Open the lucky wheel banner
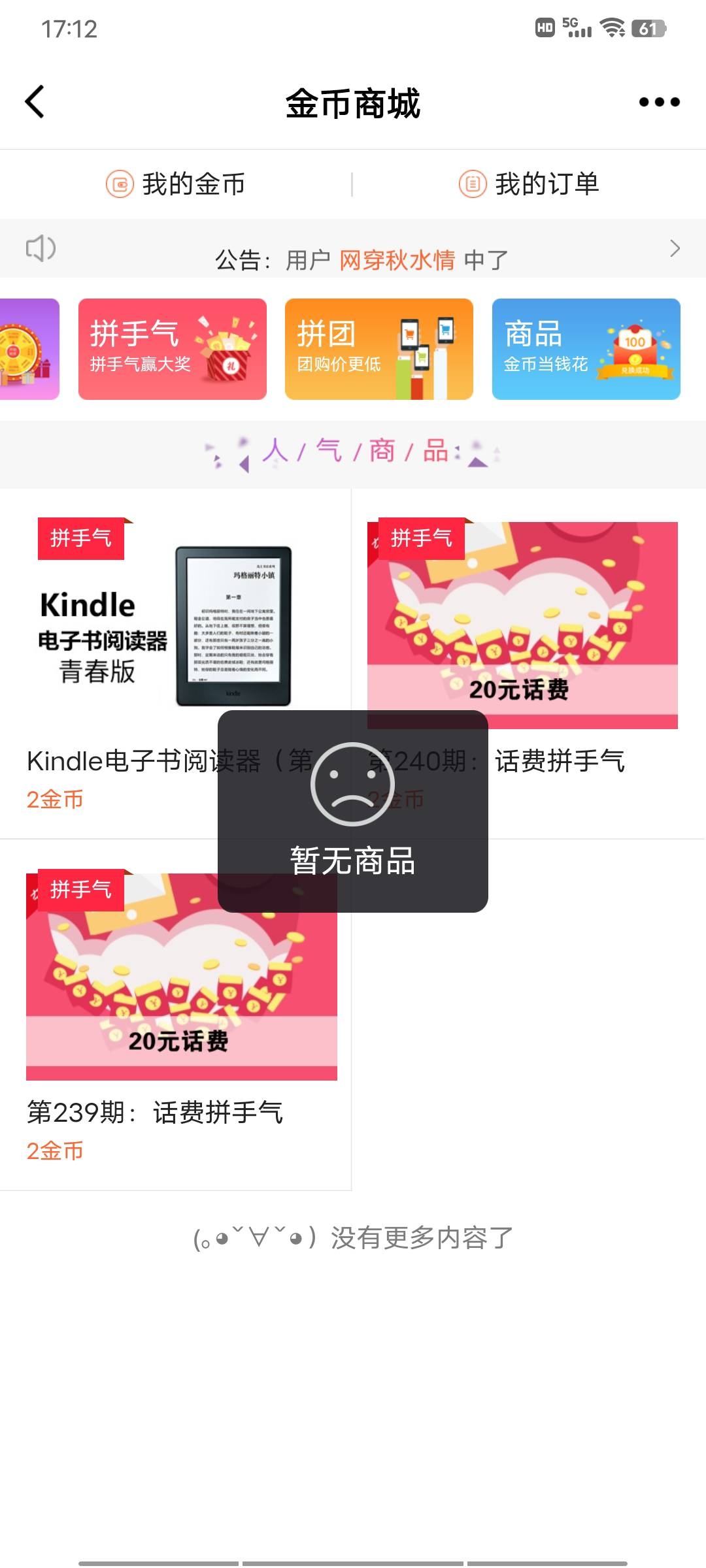Screen dimensions: 706x1568 (x=29, y=349)
